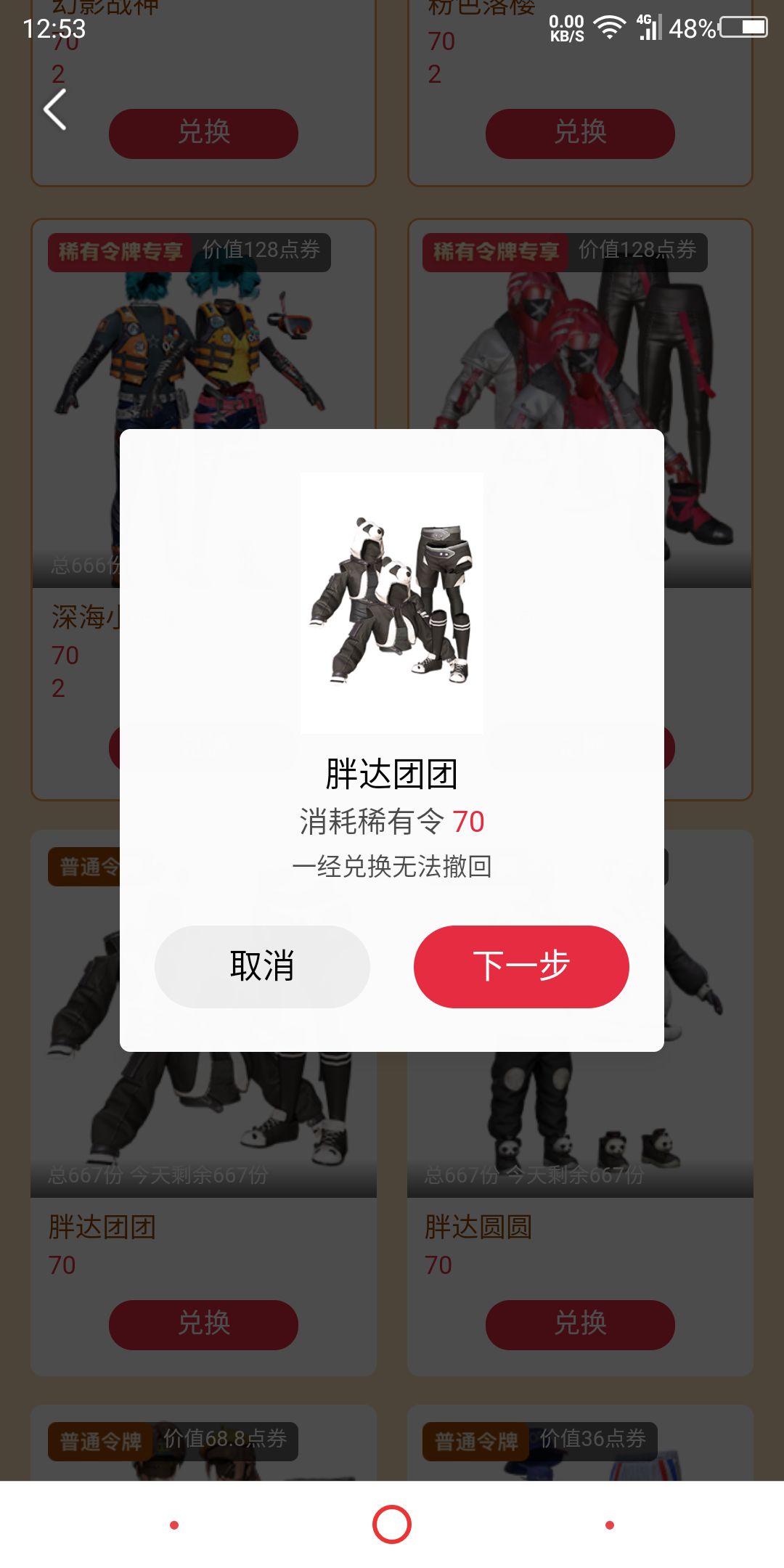Select the 胖达圆圆 item title
Image resolution: width=784 pixels, height=1568 pixels.
(476, 1225)
